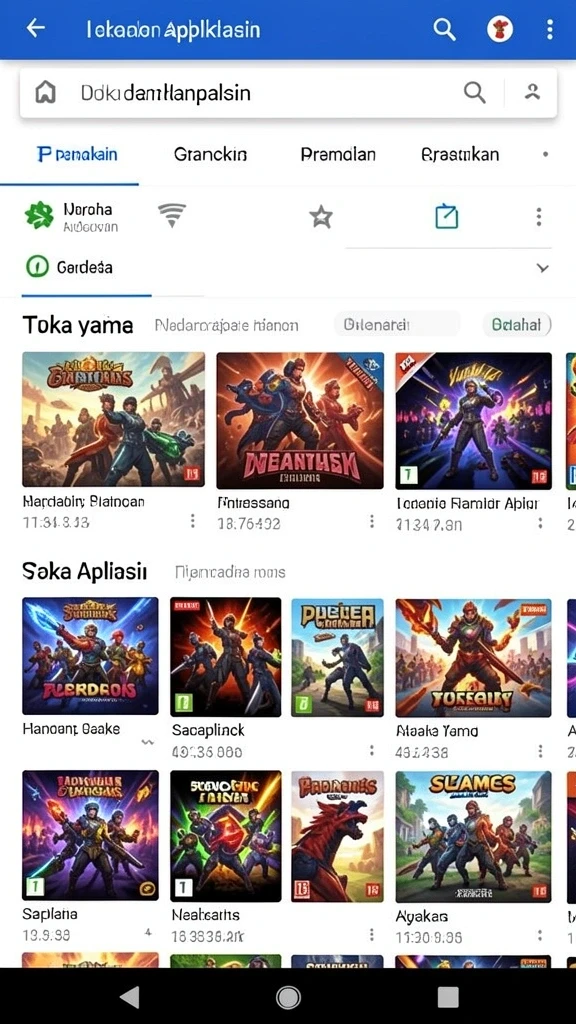The width and height of the screenshot is (576, 1024).
Task: Expand the Gerdesa row chevron
Action: tap(542, 268)
